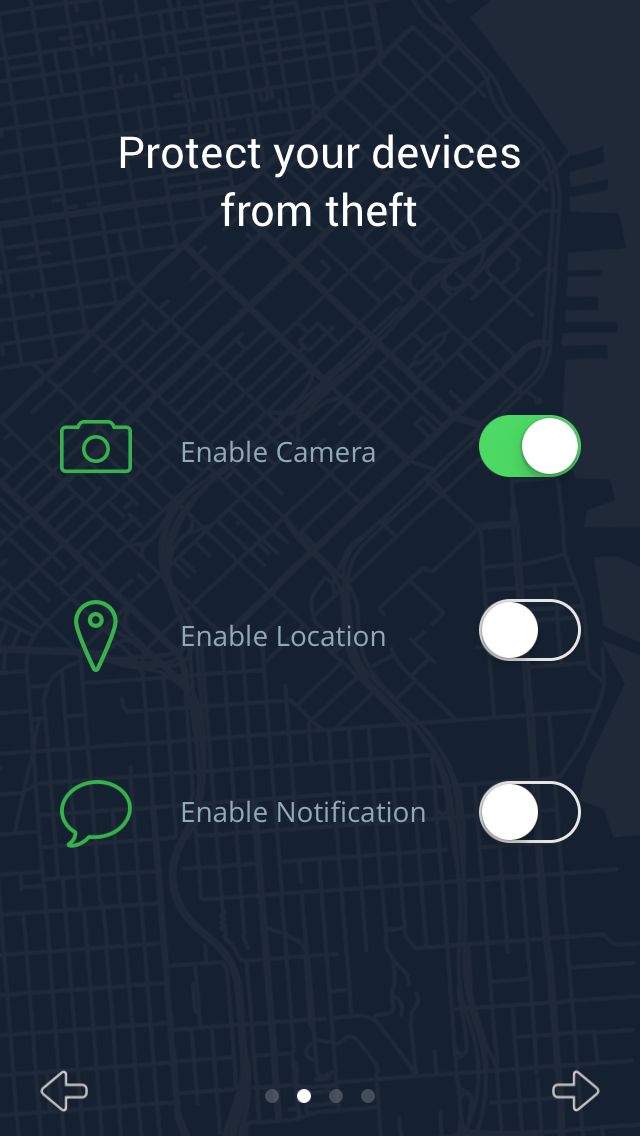Go to the next onboarding page arrow
The image size is (640, 1136).
click(x=575, y=1090)
